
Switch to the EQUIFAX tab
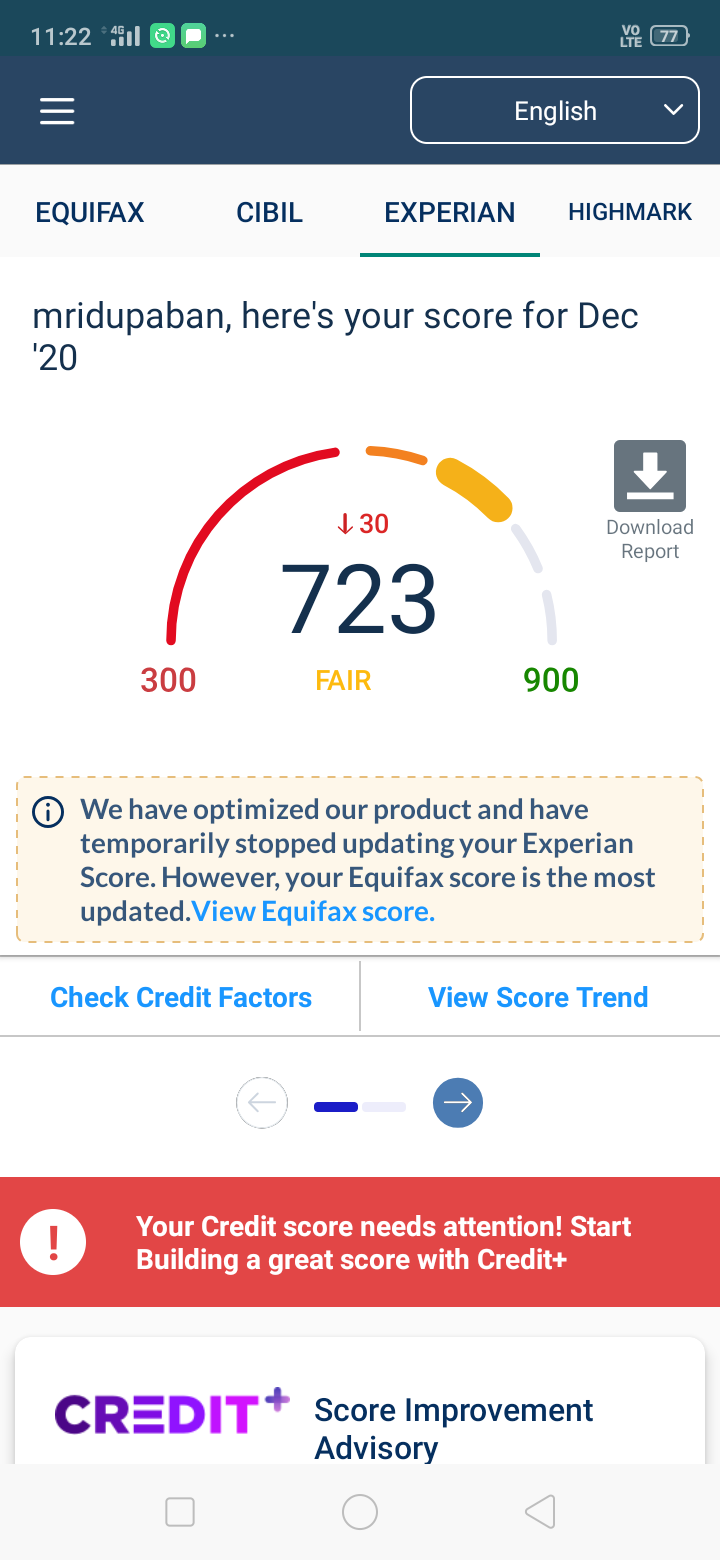tap(90, 212)
